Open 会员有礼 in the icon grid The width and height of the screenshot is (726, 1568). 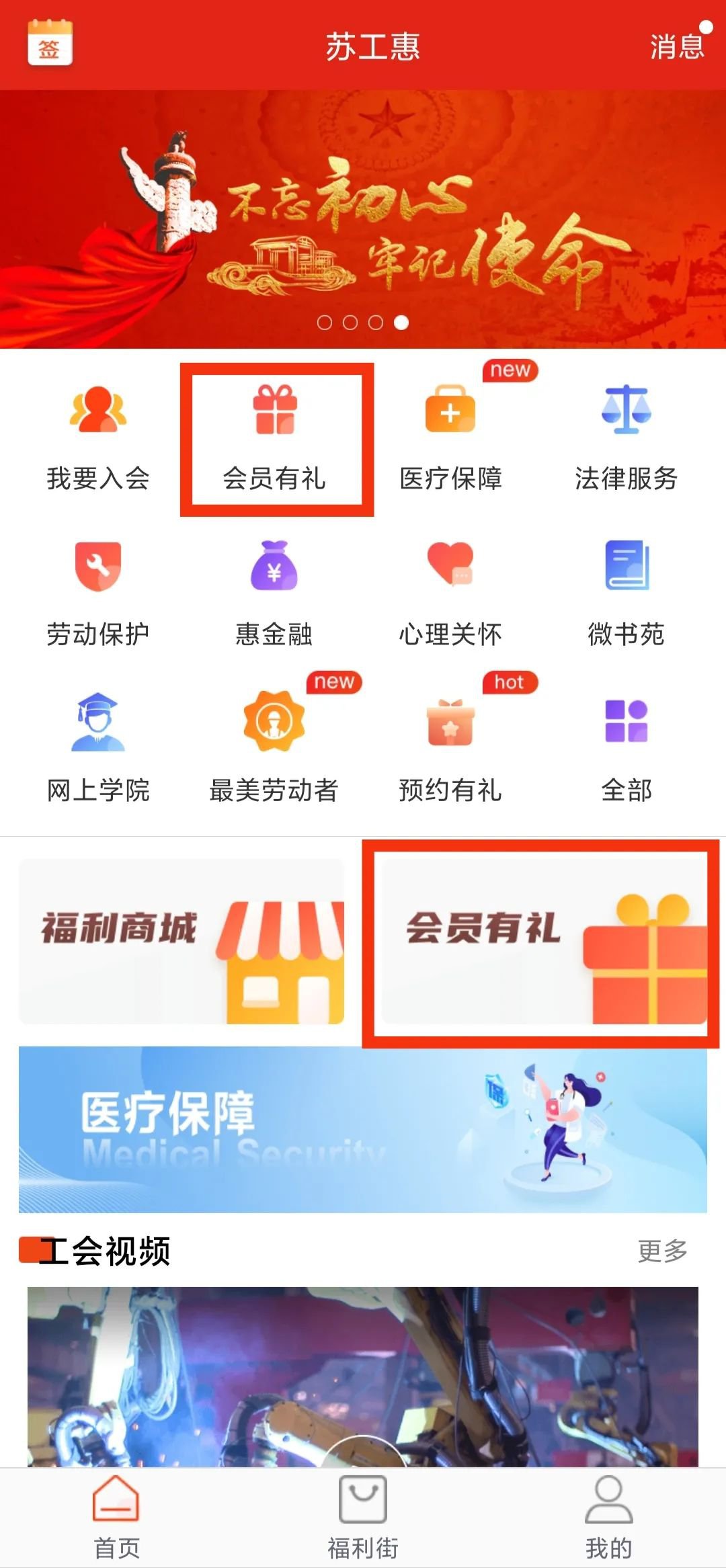[275, 438]
